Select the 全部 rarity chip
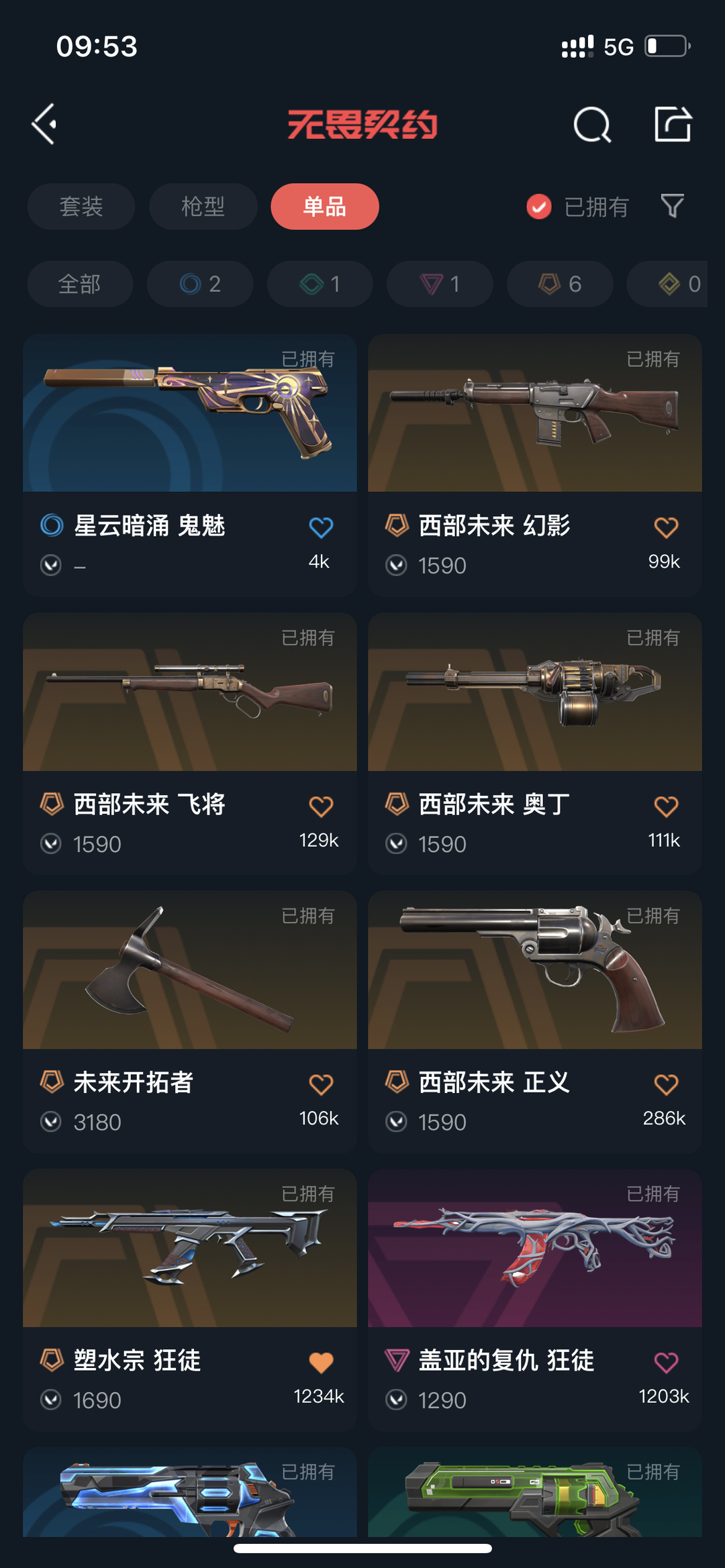This screenshot has width=725, height=1568. coord(80,284)
